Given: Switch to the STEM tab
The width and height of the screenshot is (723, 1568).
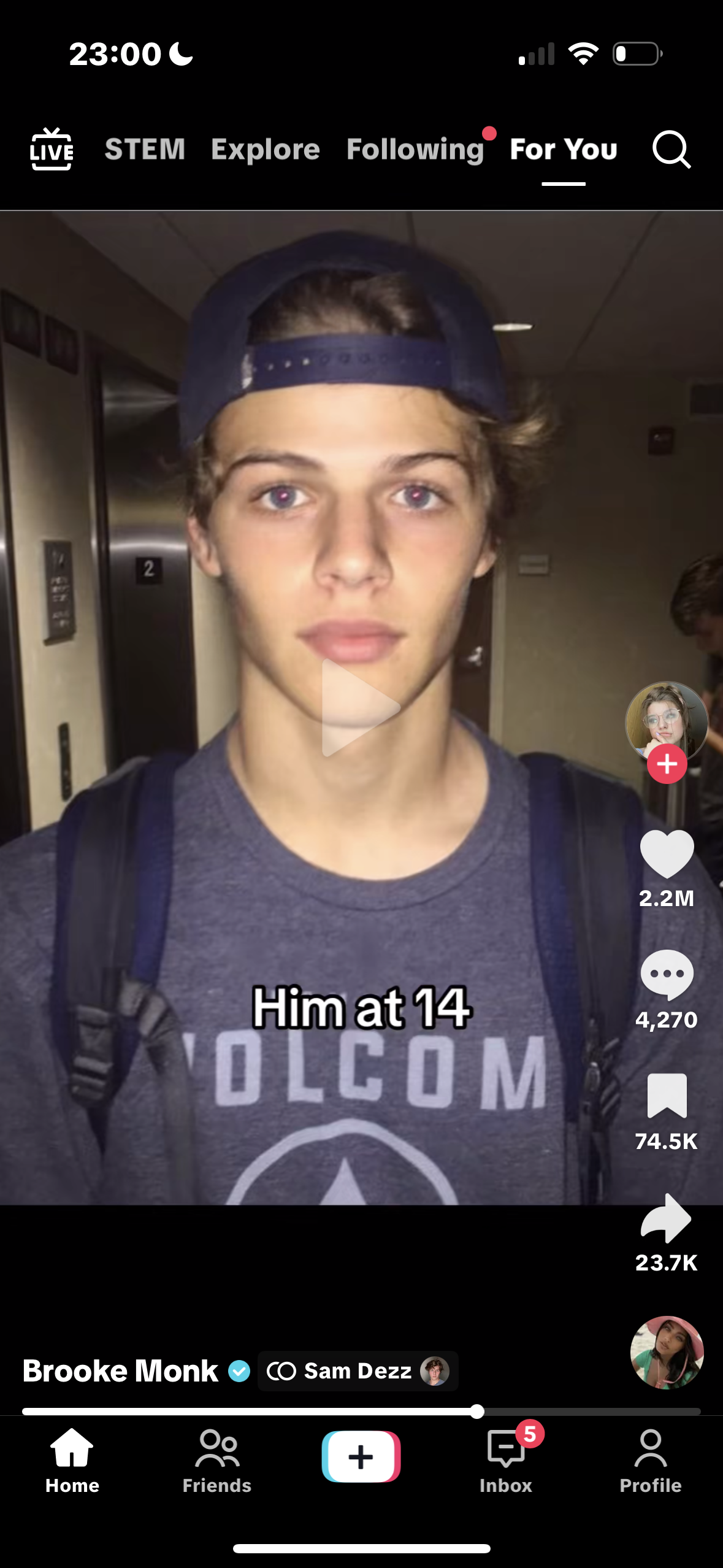Looking at the screenshot, I should tap(145, 149).
